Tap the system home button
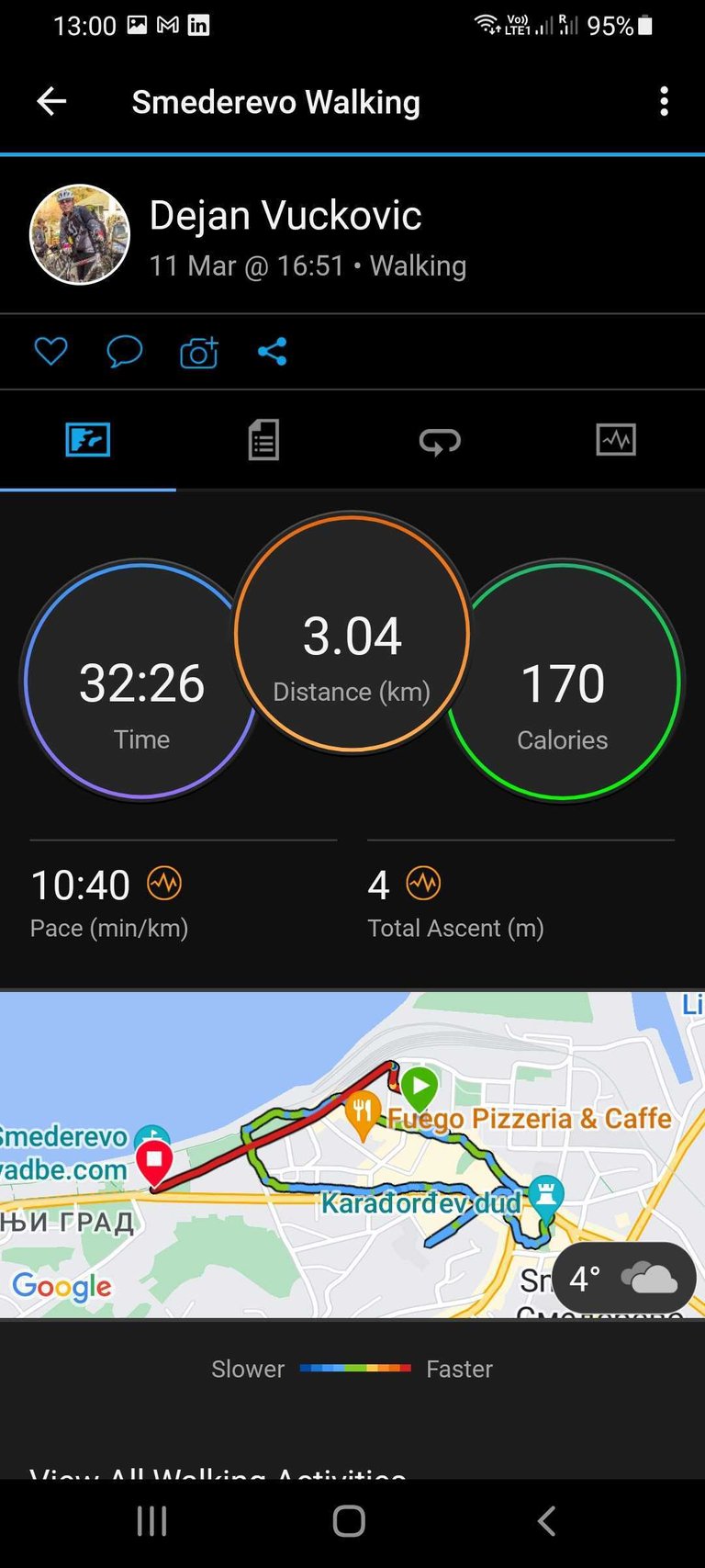This screenshot has width=705, height=1568. 349,1520
